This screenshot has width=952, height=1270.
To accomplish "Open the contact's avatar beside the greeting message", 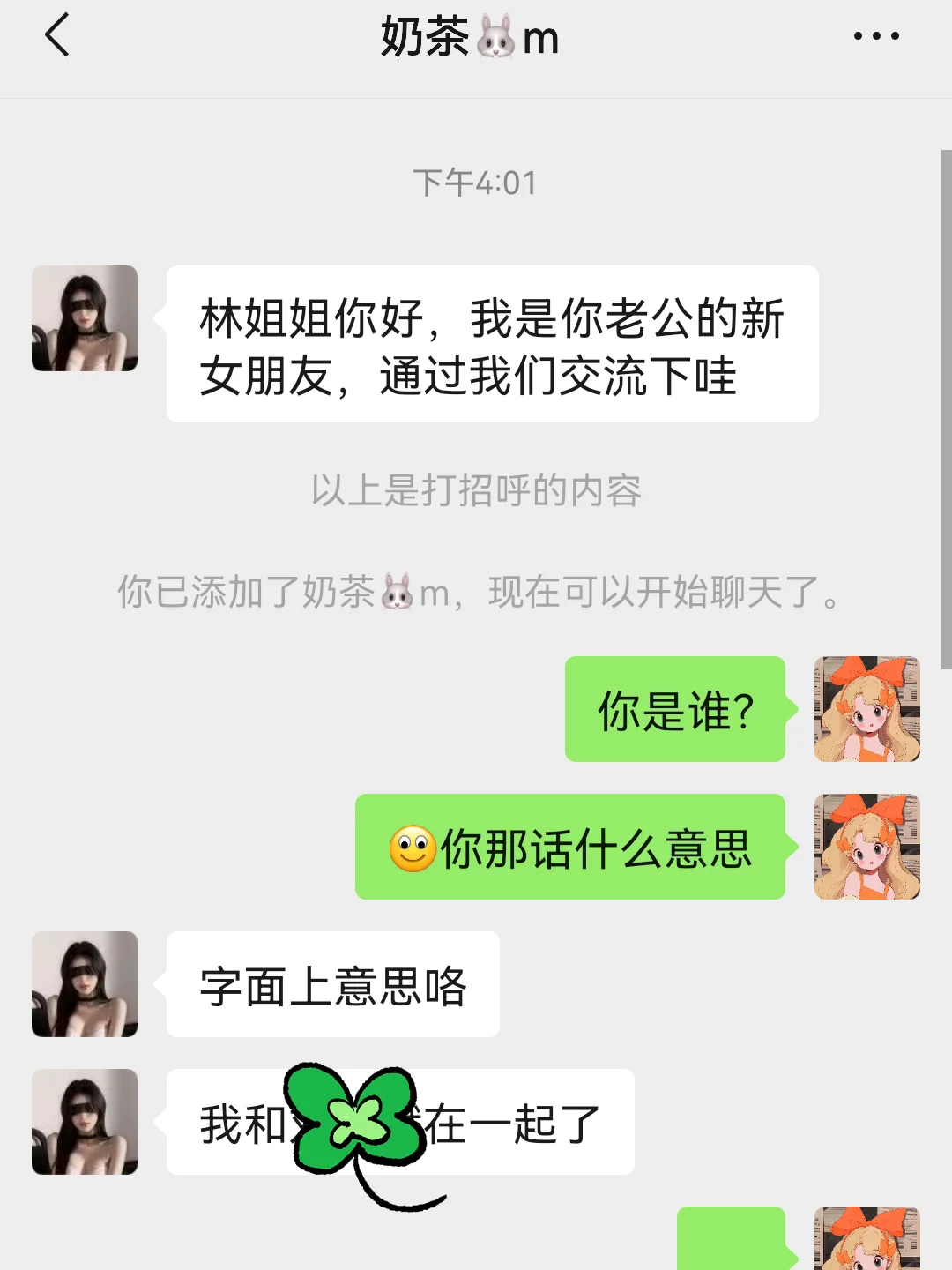I will pos(85,318).
